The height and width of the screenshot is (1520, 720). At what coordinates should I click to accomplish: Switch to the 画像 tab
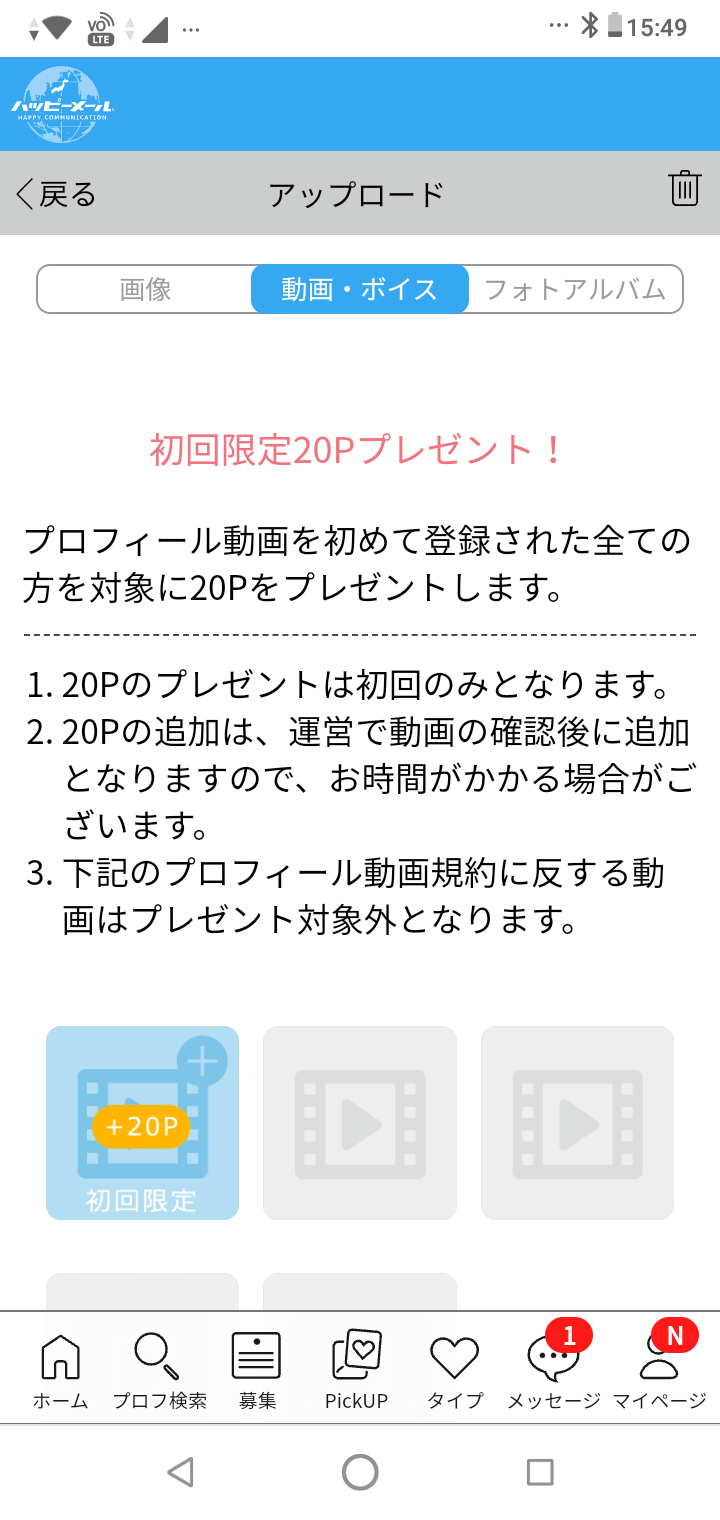pyautogui.click(x=146, y=289)
